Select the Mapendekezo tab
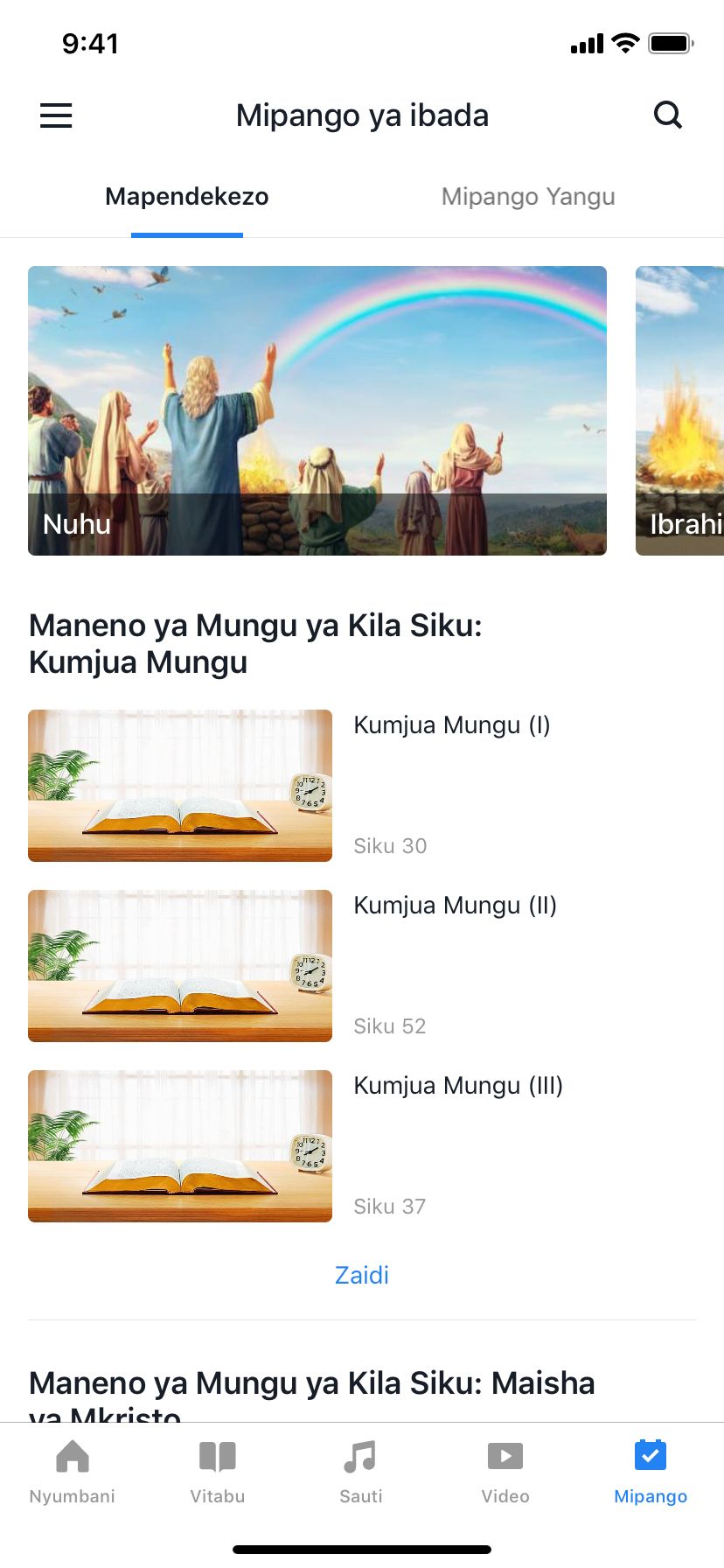Viewport: 724px width, 1568px height. coord(186,197)
